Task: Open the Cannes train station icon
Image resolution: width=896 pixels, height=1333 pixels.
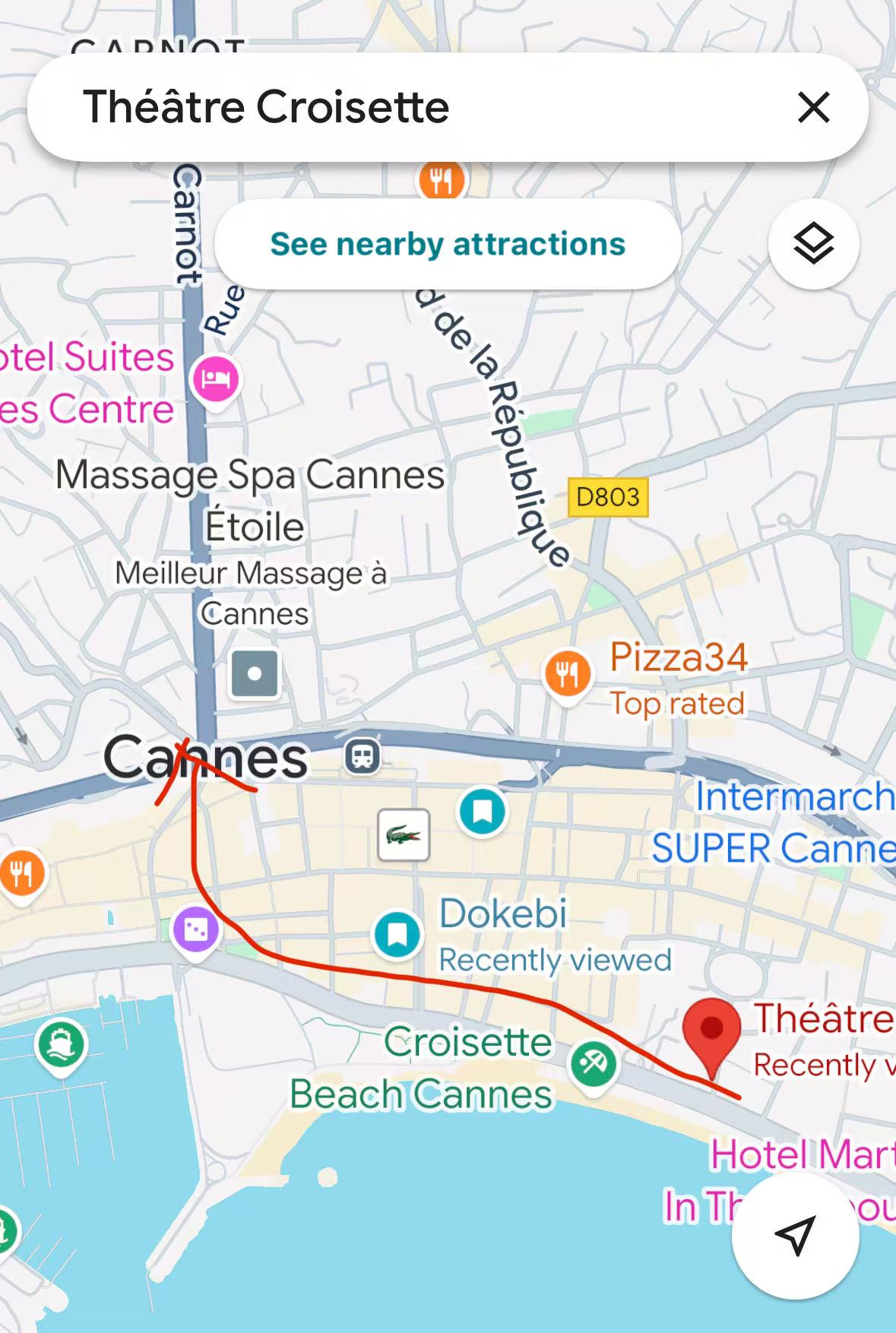Action: 363,757
